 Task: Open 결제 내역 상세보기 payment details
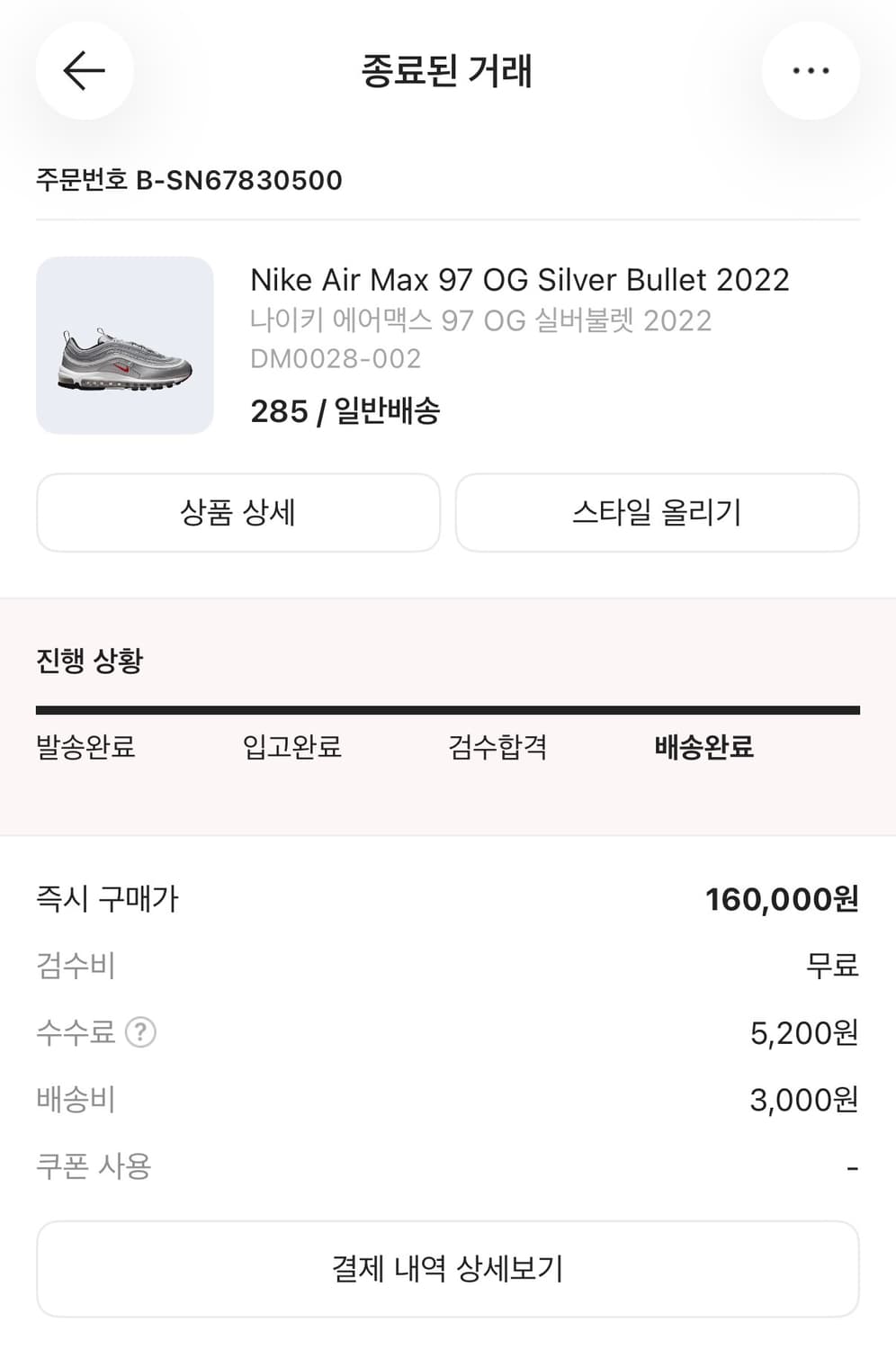coord(448,1269)
